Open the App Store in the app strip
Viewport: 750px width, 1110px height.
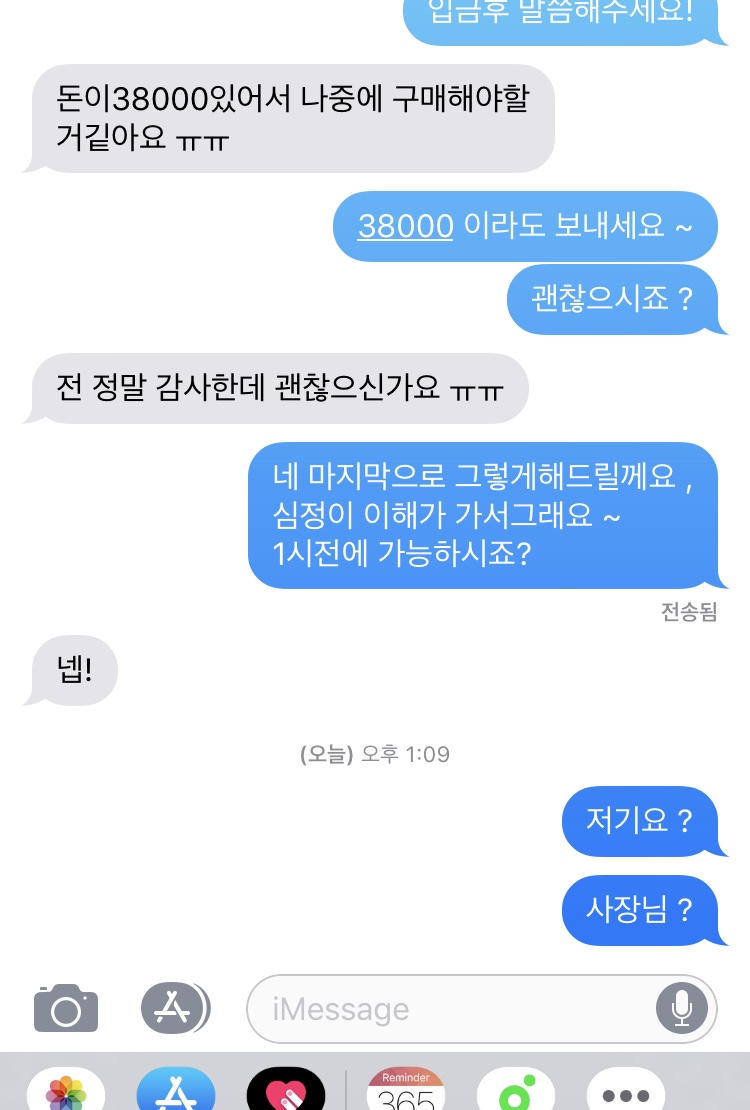click(175, 1090)
